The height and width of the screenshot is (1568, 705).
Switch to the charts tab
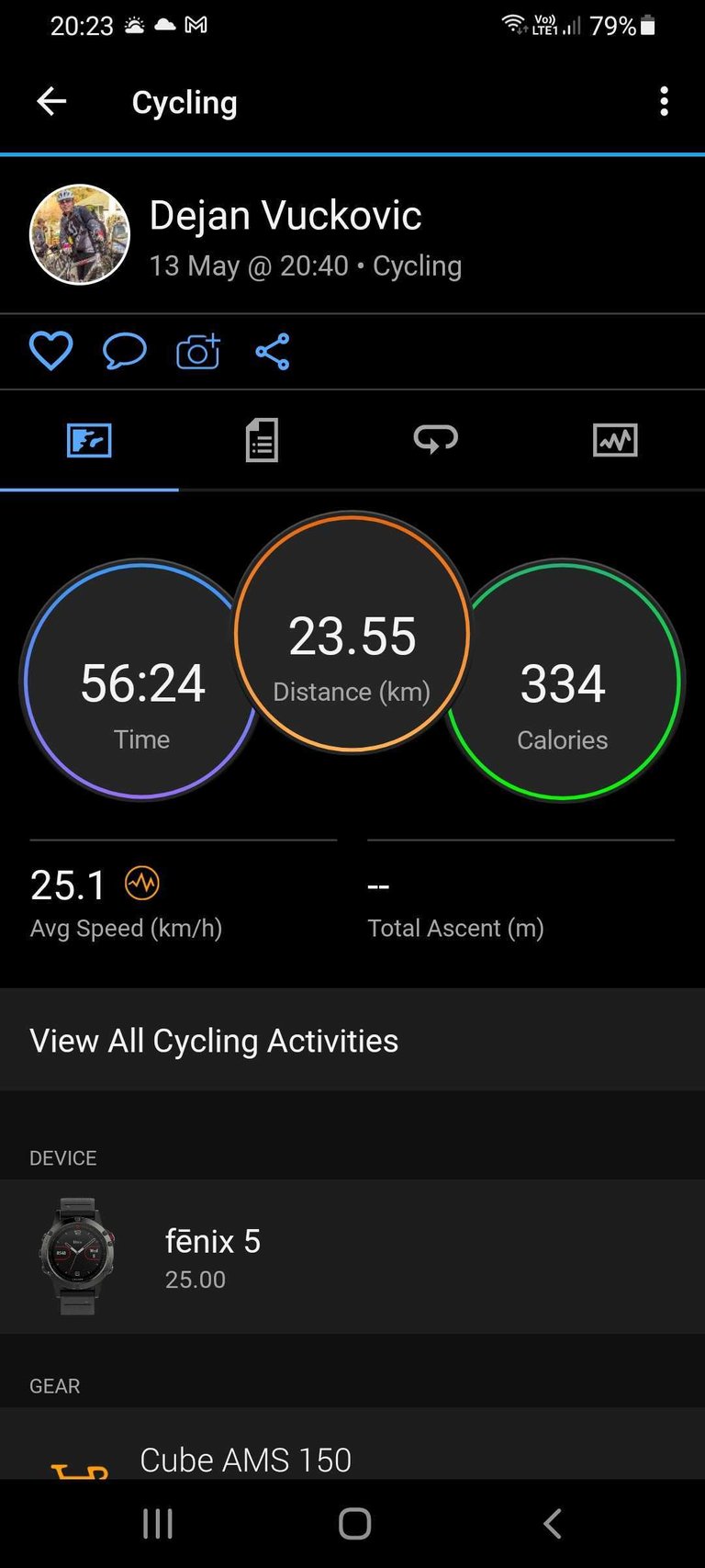[614, 440]
